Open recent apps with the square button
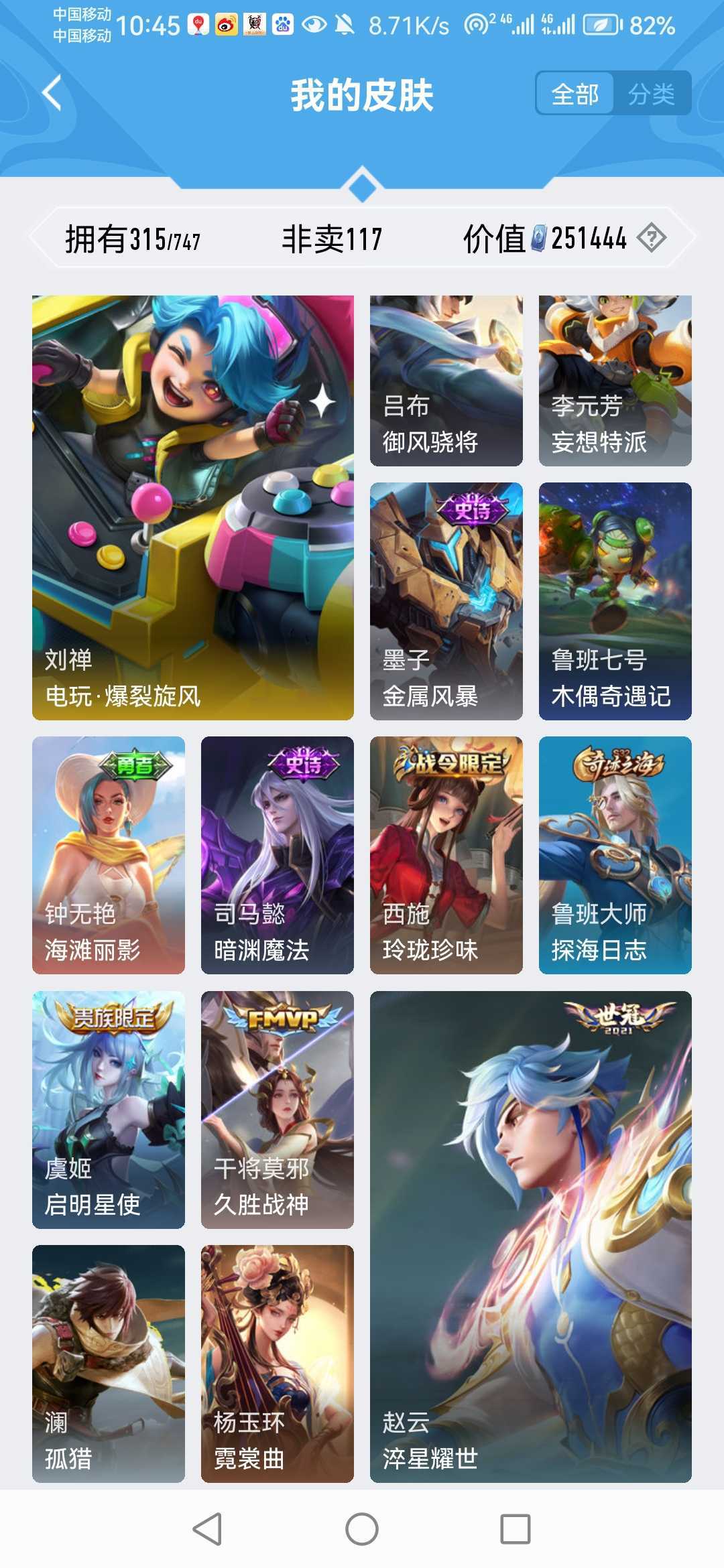 click(516, 1529)
